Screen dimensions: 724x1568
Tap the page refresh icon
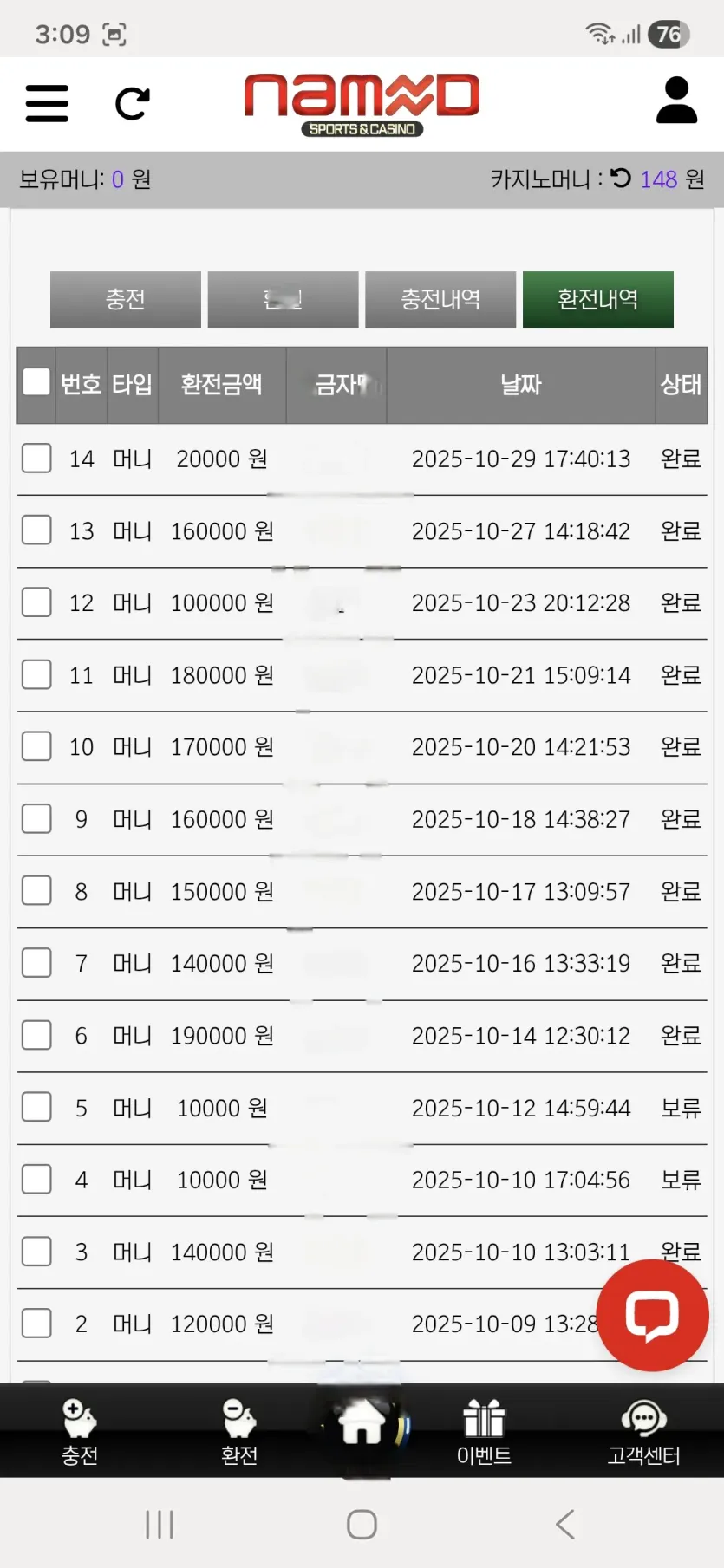[x=133, y=104]
